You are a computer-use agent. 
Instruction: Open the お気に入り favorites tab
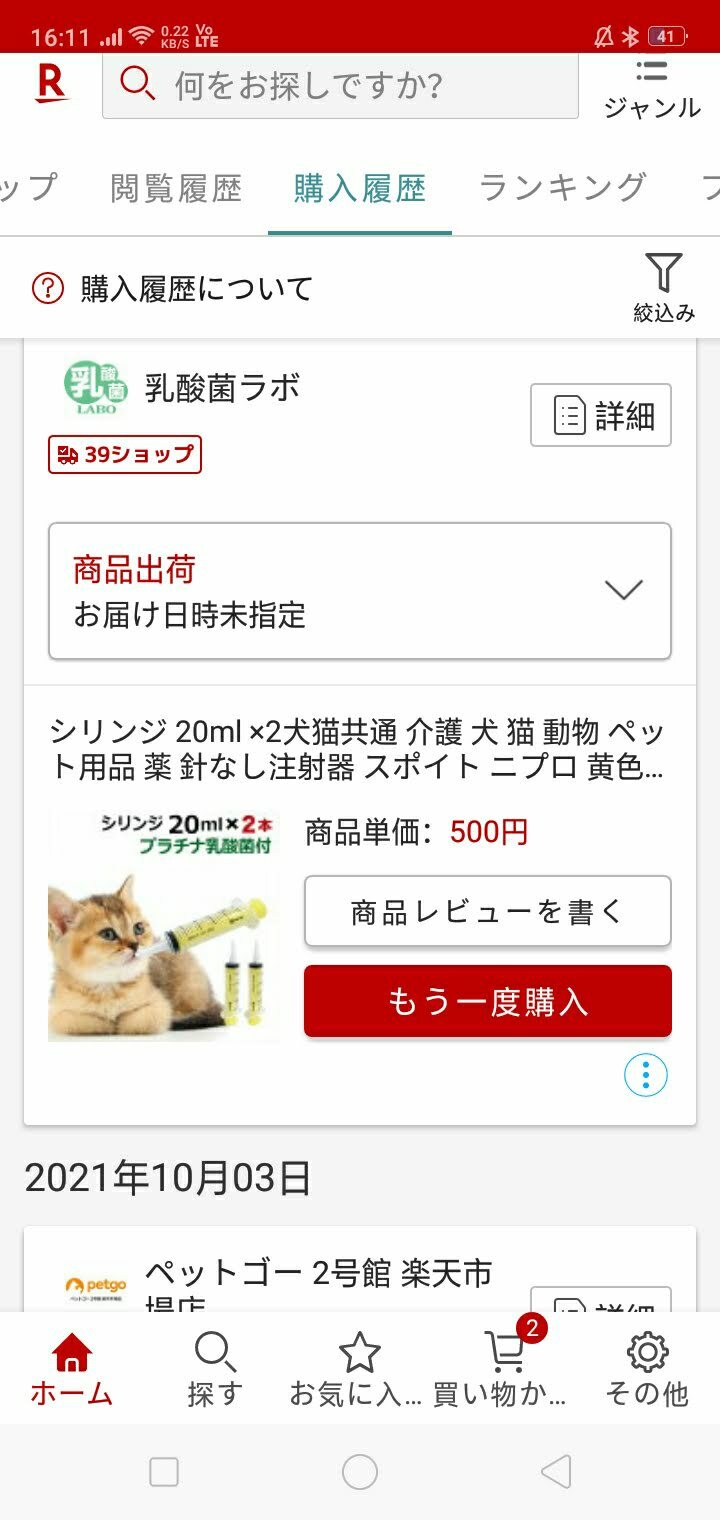coord(358,1368)
